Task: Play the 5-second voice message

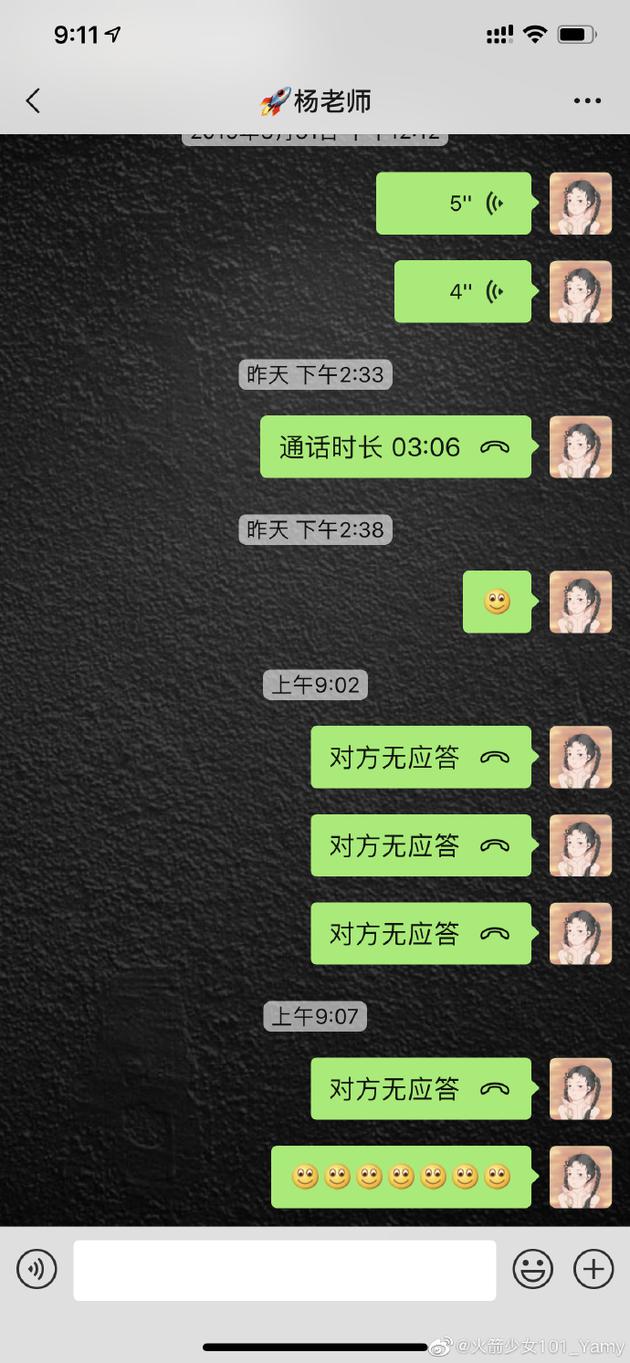Action: click(454, 204)
